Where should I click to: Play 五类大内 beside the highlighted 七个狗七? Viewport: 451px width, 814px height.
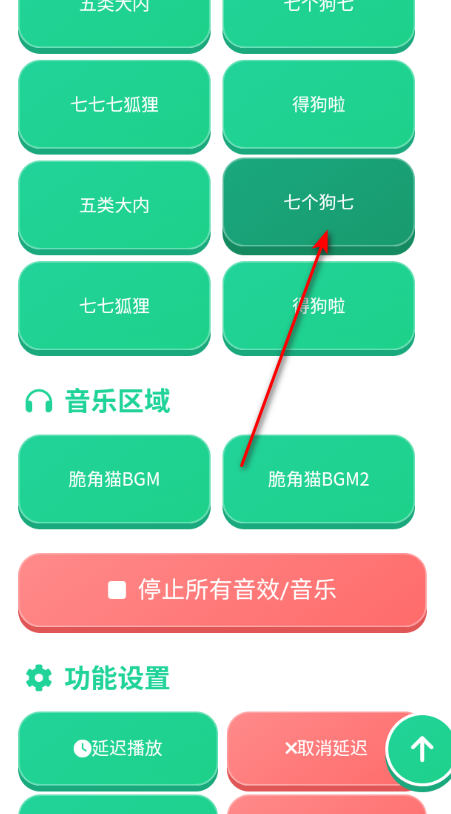point(114,206)
